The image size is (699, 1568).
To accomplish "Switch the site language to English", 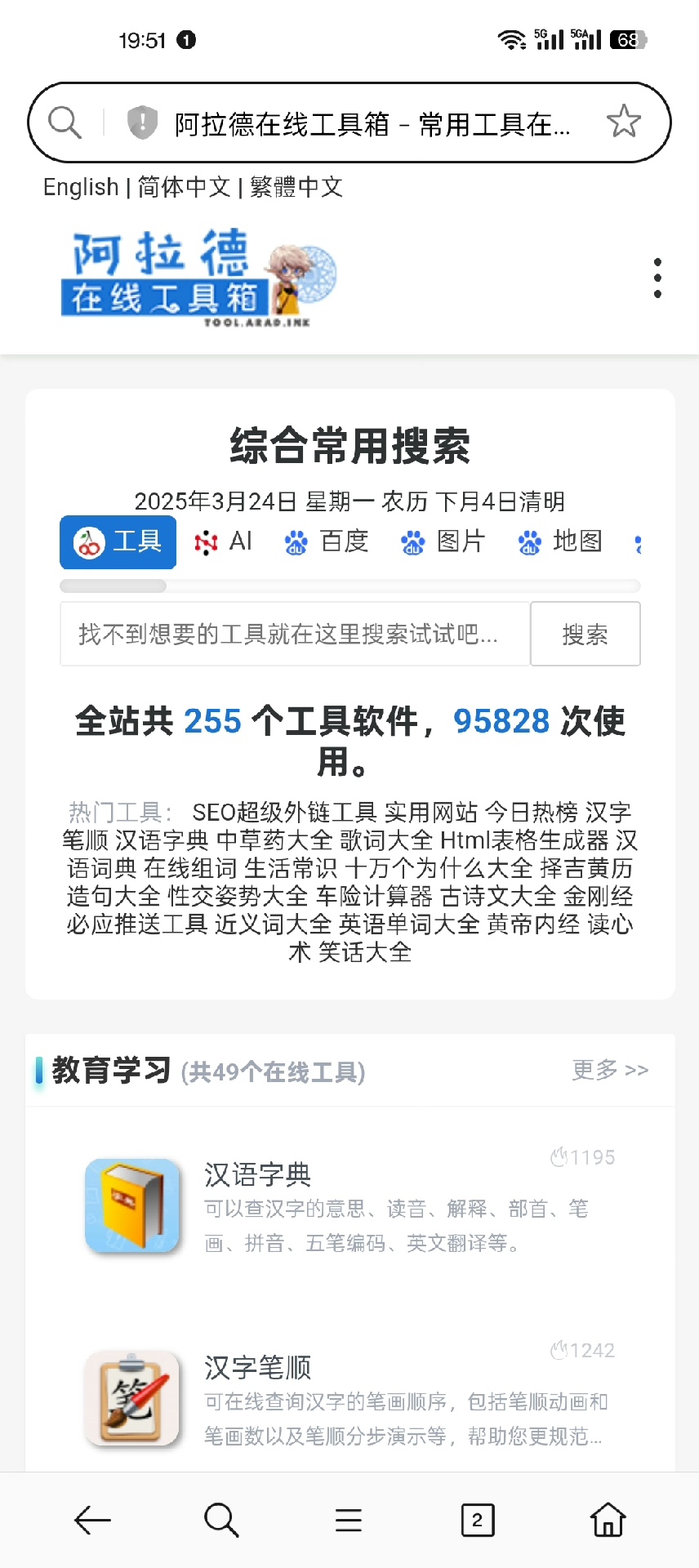I will click(x=81, y=187).
